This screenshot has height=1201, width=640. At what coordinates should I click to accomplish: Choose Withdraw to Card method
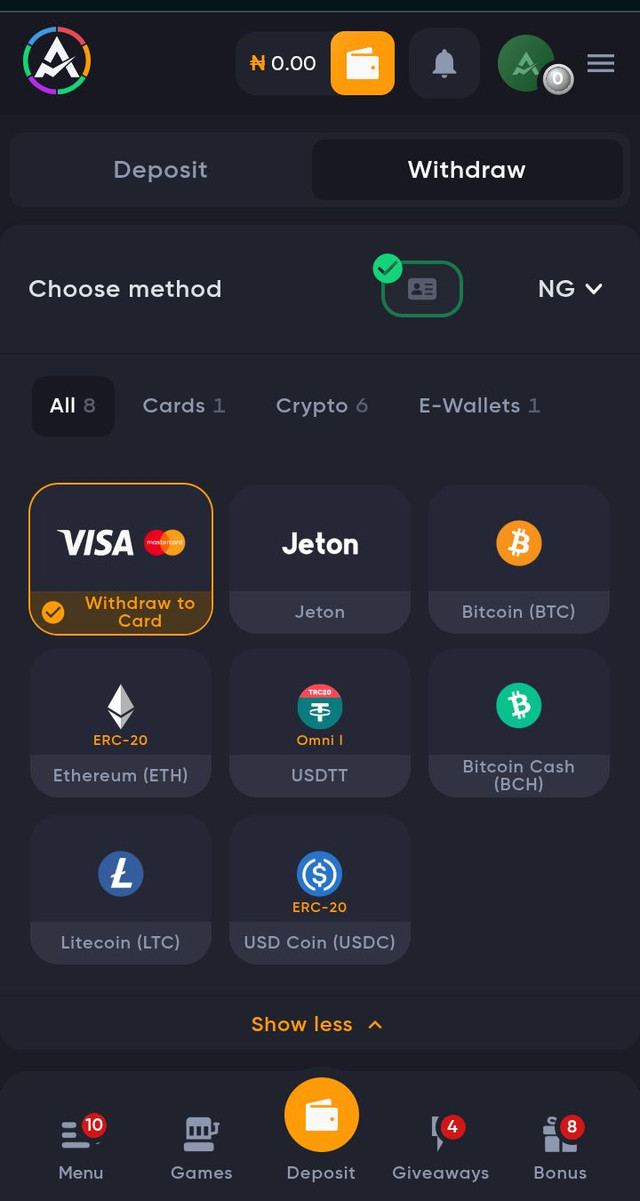tap(121, 559)
